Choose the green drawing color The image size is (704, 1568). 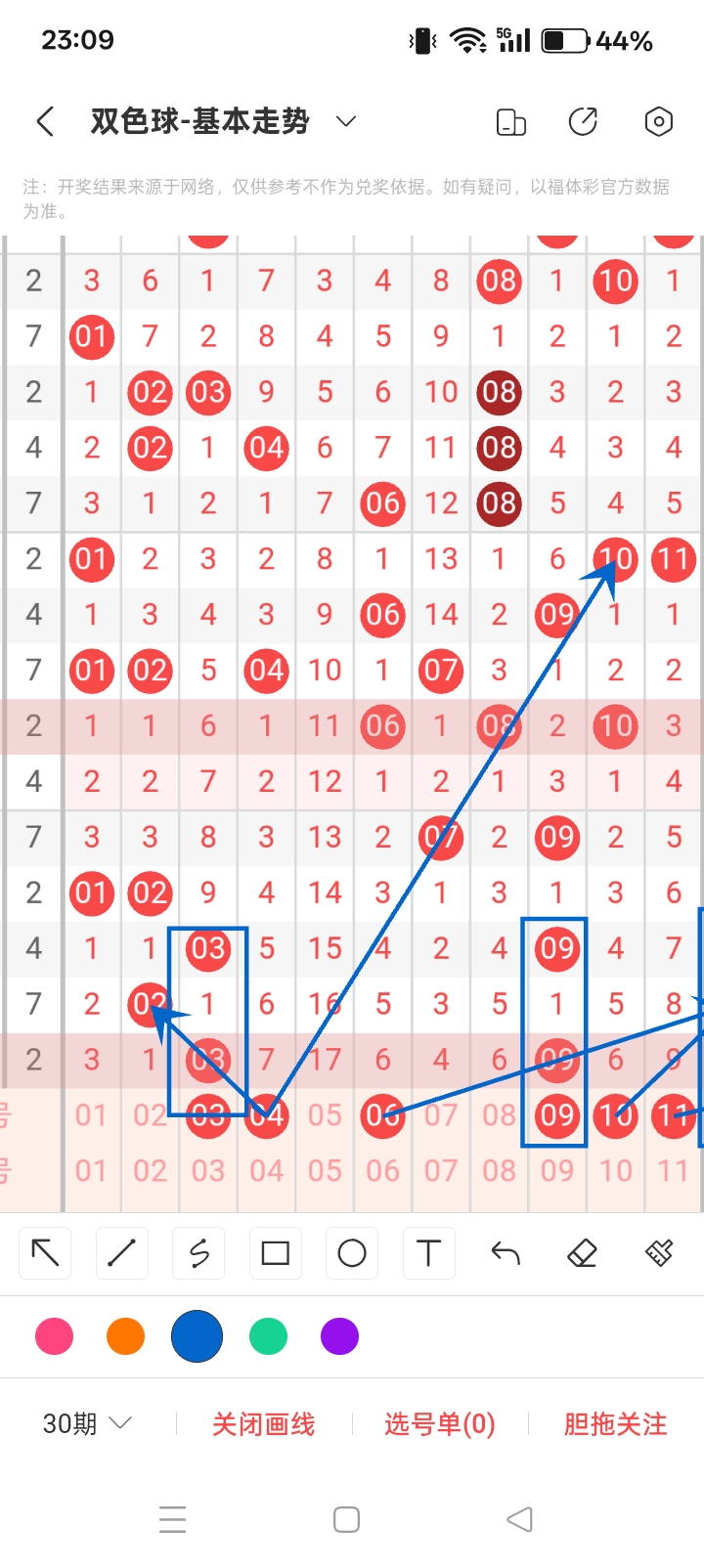tap(268, 1336)
